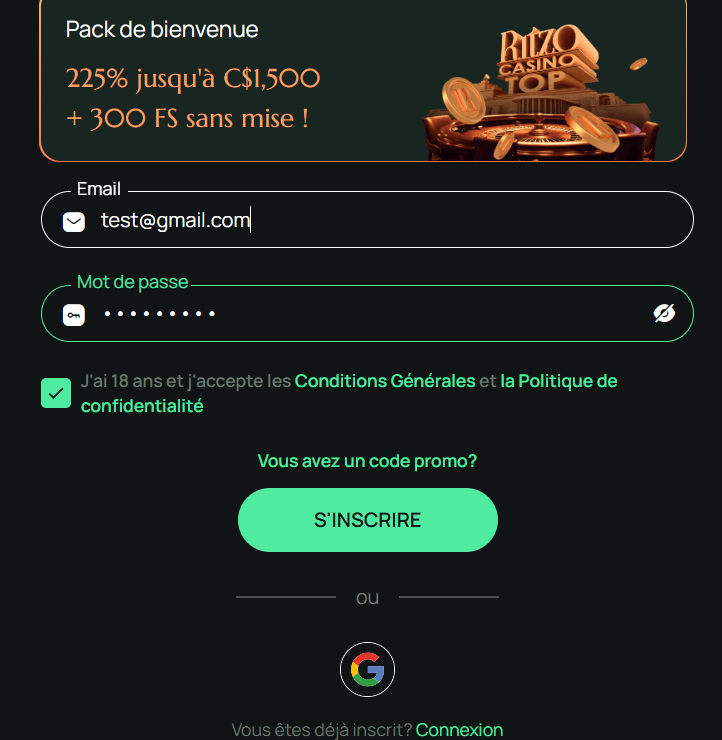Tap Vous avez un code promo?
722x740 pixels.
pos(367,461)
